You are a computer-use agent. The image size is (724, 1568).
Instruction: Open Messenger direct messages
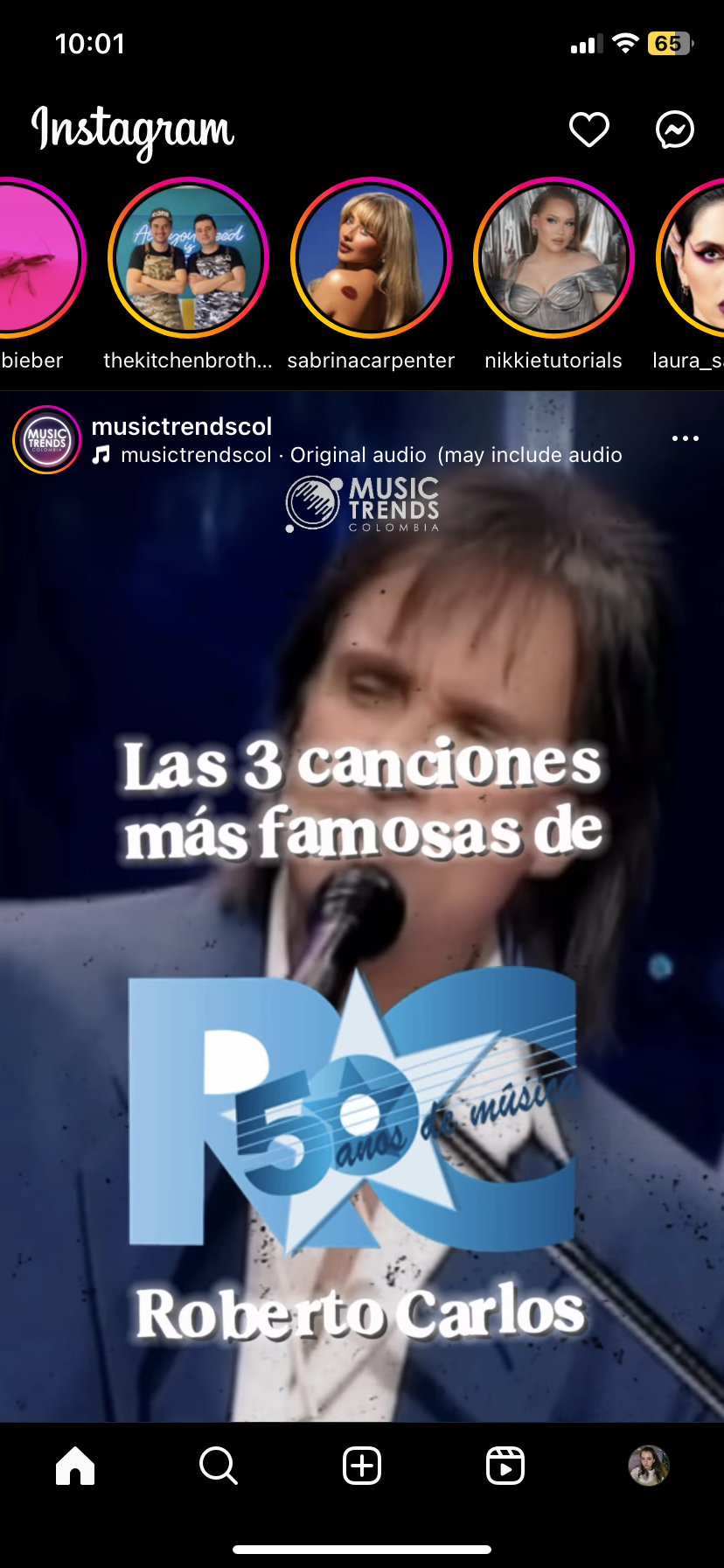coord(675,130)
